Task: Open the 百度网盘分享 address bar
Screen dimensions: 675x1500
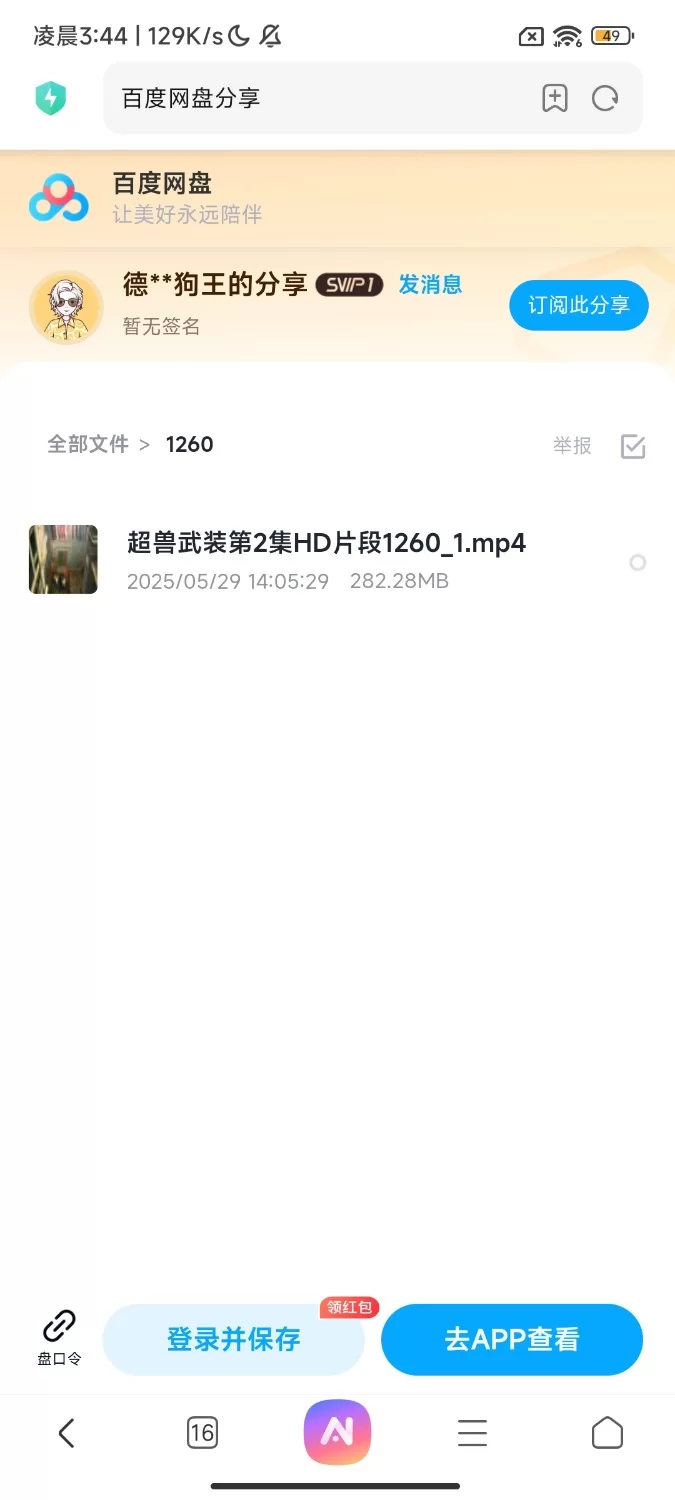Action: (x=320, y=98)
